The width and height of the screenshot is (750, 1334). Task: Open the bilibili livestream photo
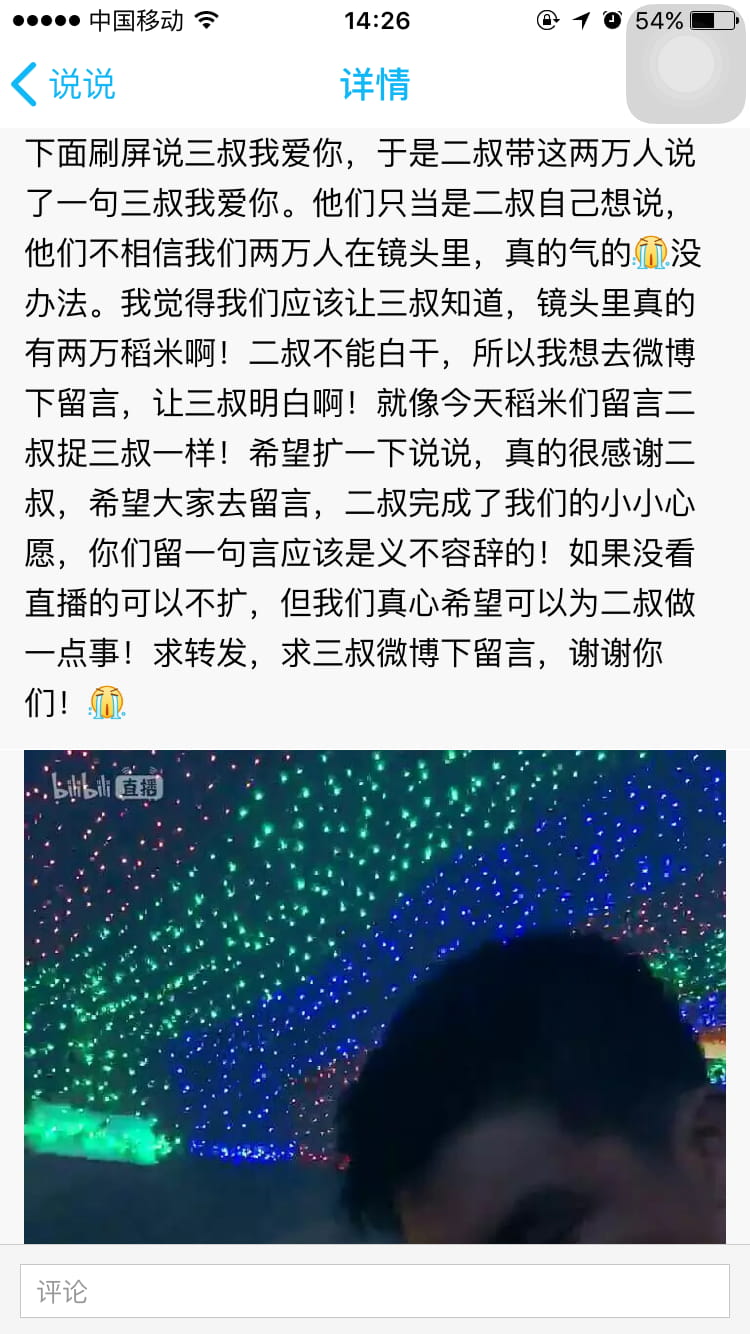point(374,995)
